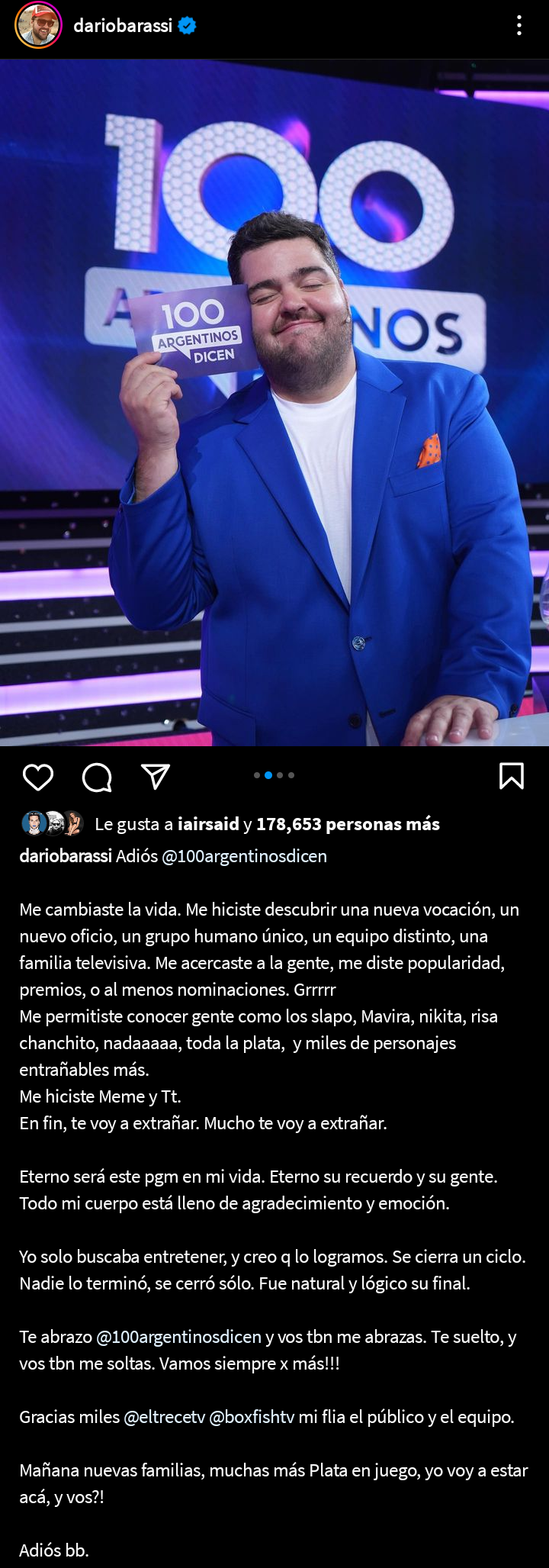Open the comments on this post
The height and width of the screenshot is (1568, 549).
pos(97,777)
